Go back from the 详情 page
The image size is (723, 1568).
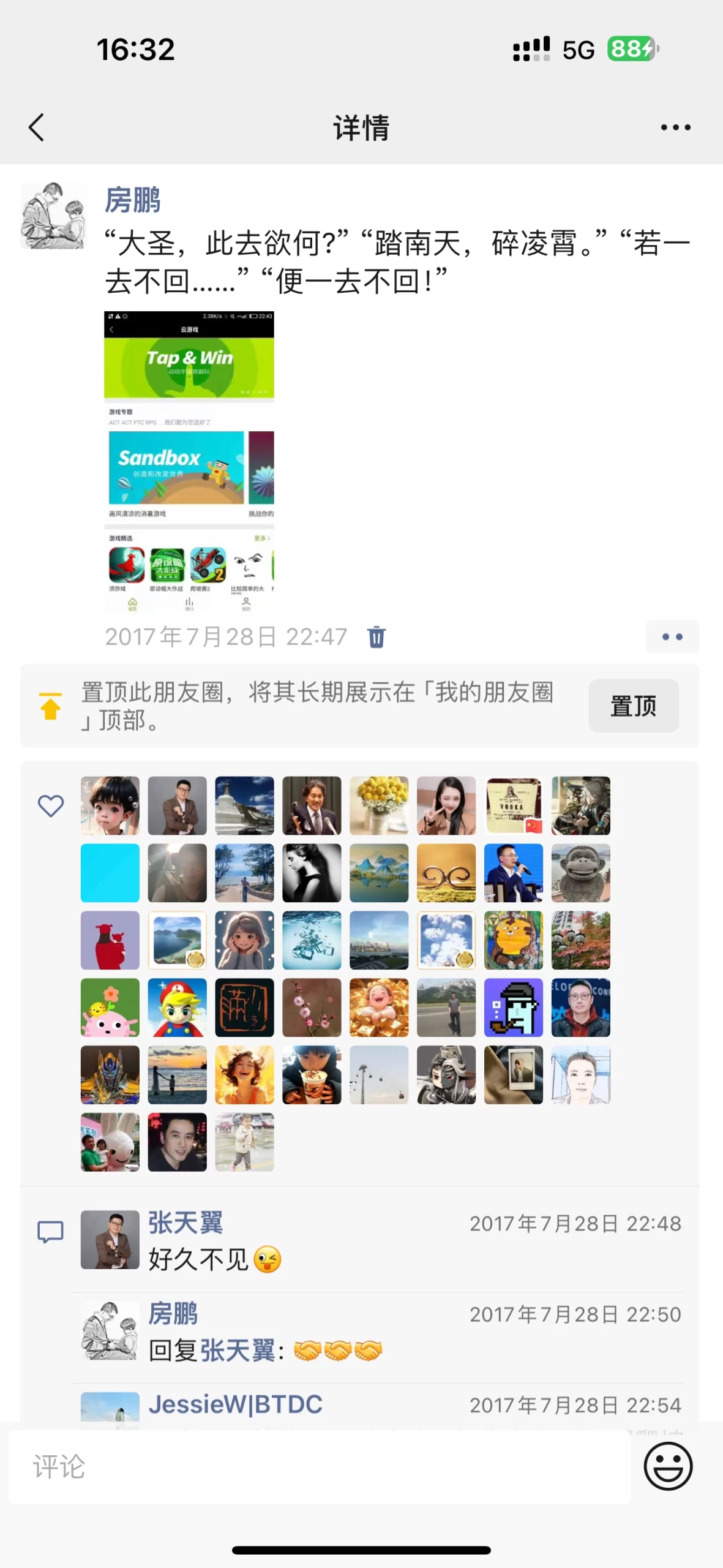(37, 127)
